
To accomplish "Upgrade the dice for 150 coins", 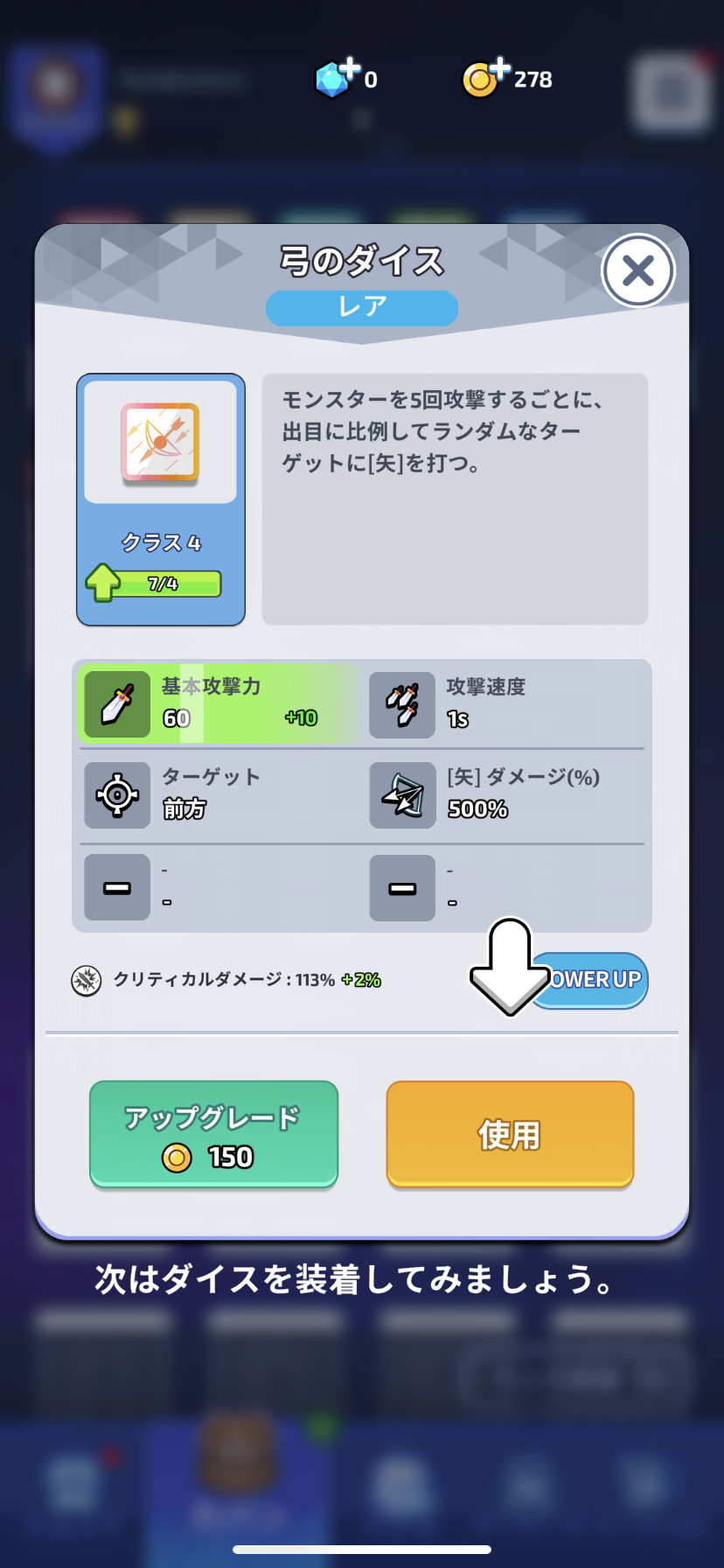I will (213, 1135).
